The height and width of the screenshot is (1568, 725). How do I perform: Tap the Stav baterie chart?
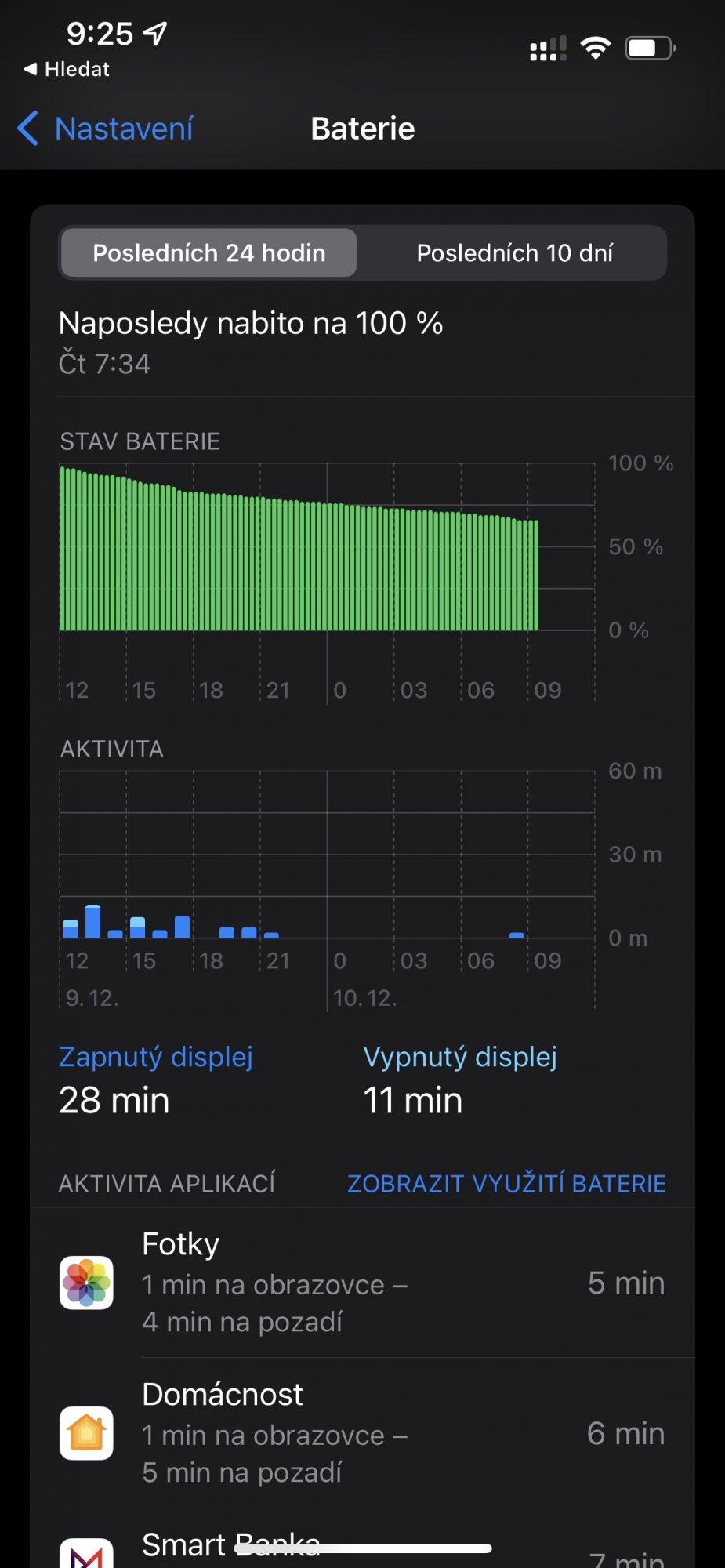pos(327,549)
